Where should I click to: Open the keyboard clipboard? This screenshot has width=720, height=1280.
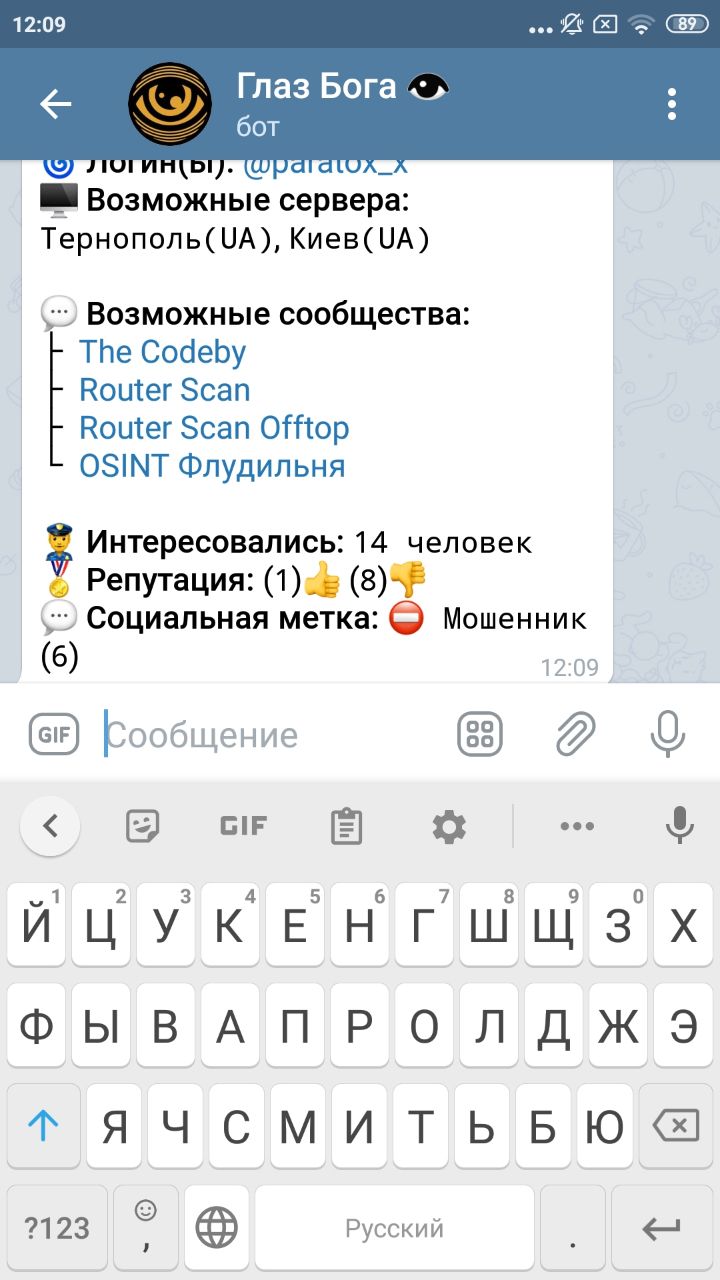[346, 826]
